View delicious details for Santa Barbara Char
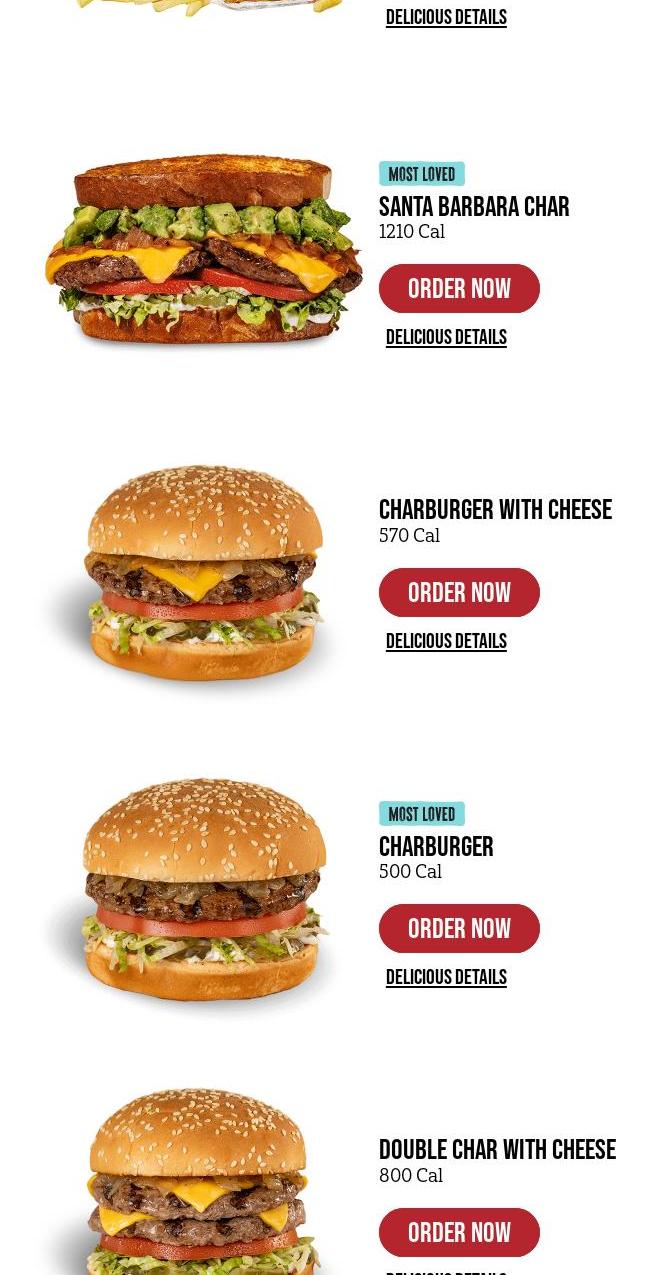The width and height of the screenshot is (648, 1275). click(446, 338)
